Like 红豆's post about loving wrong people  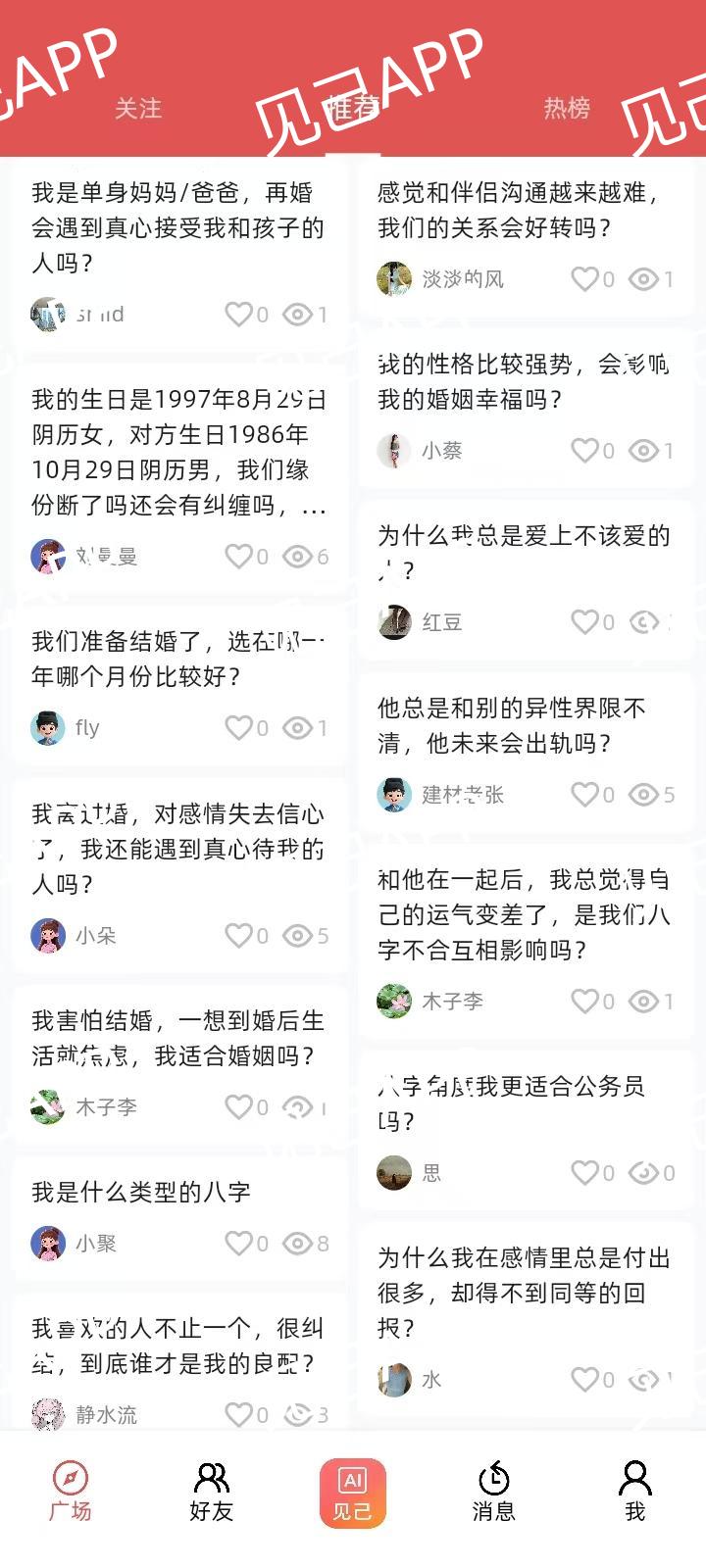point(585,622)
